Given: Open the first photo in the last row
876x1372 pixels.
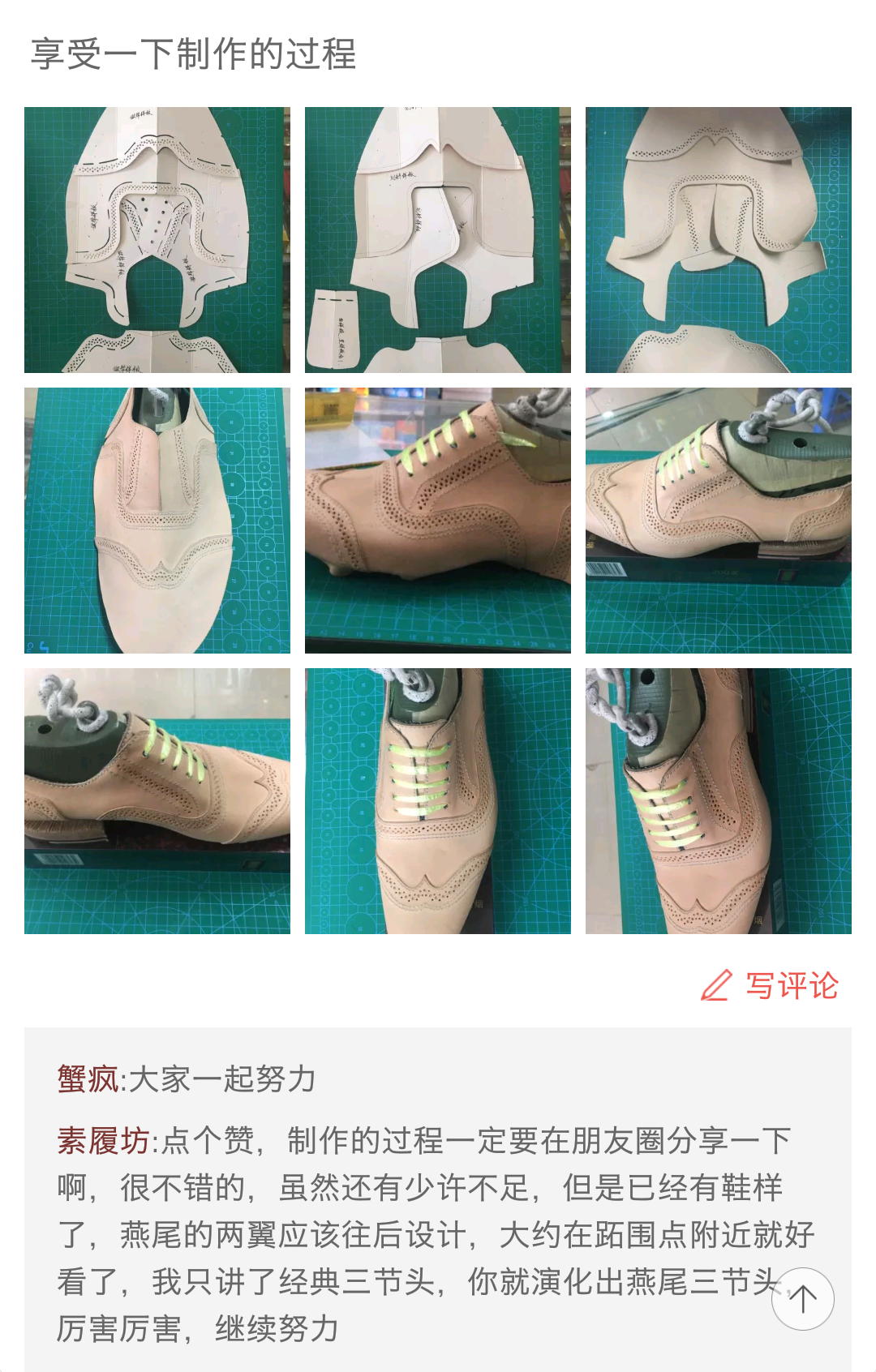Looking at the screenshot, I should coord(157,801).
